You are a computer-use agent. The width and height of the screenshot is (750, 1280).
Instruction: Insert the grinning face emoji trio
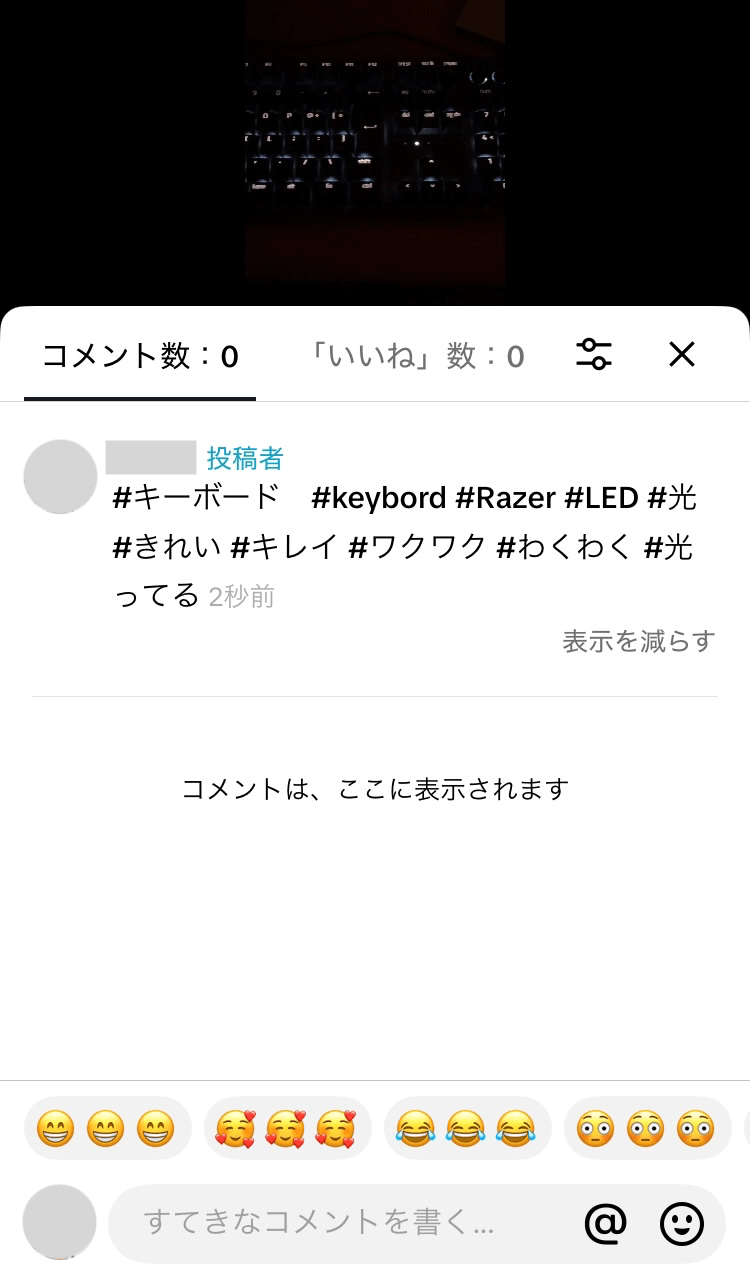(106, 1129)
